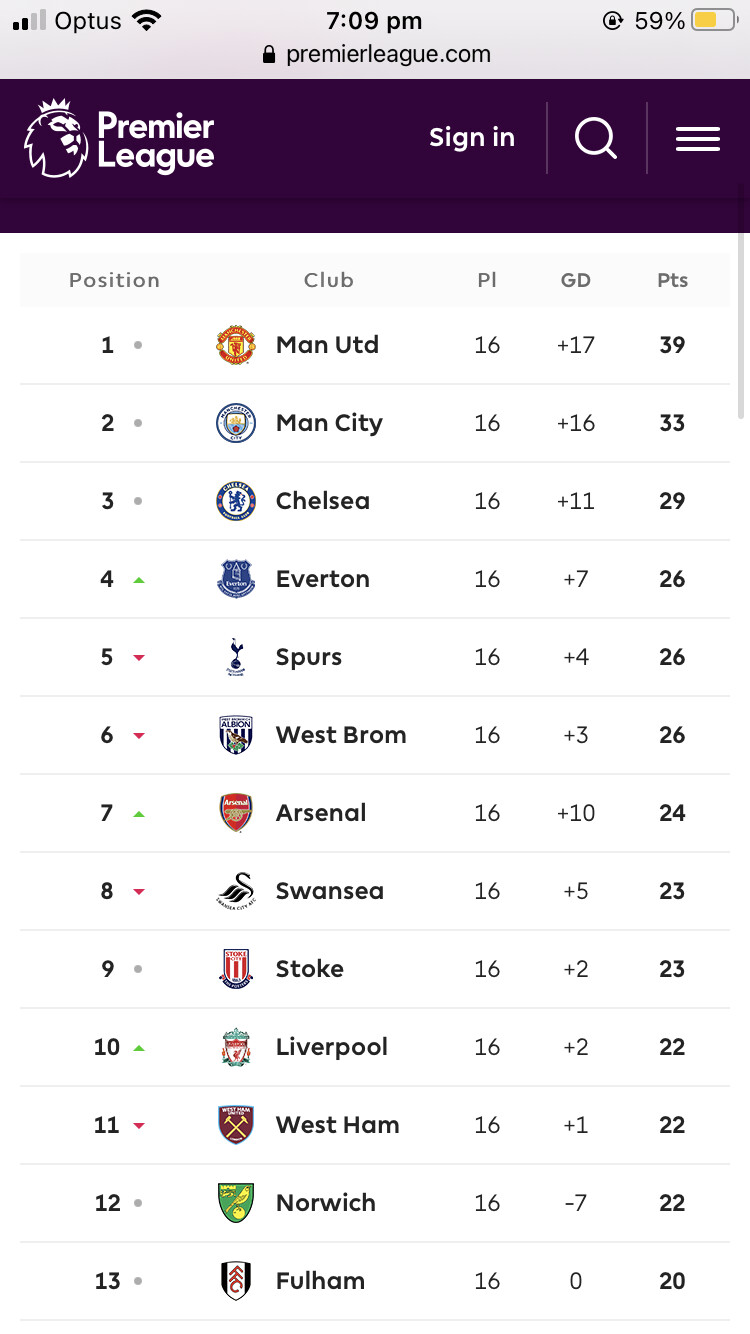
Task: Open the Man Utd club row
Action: [x=375, y=345]
